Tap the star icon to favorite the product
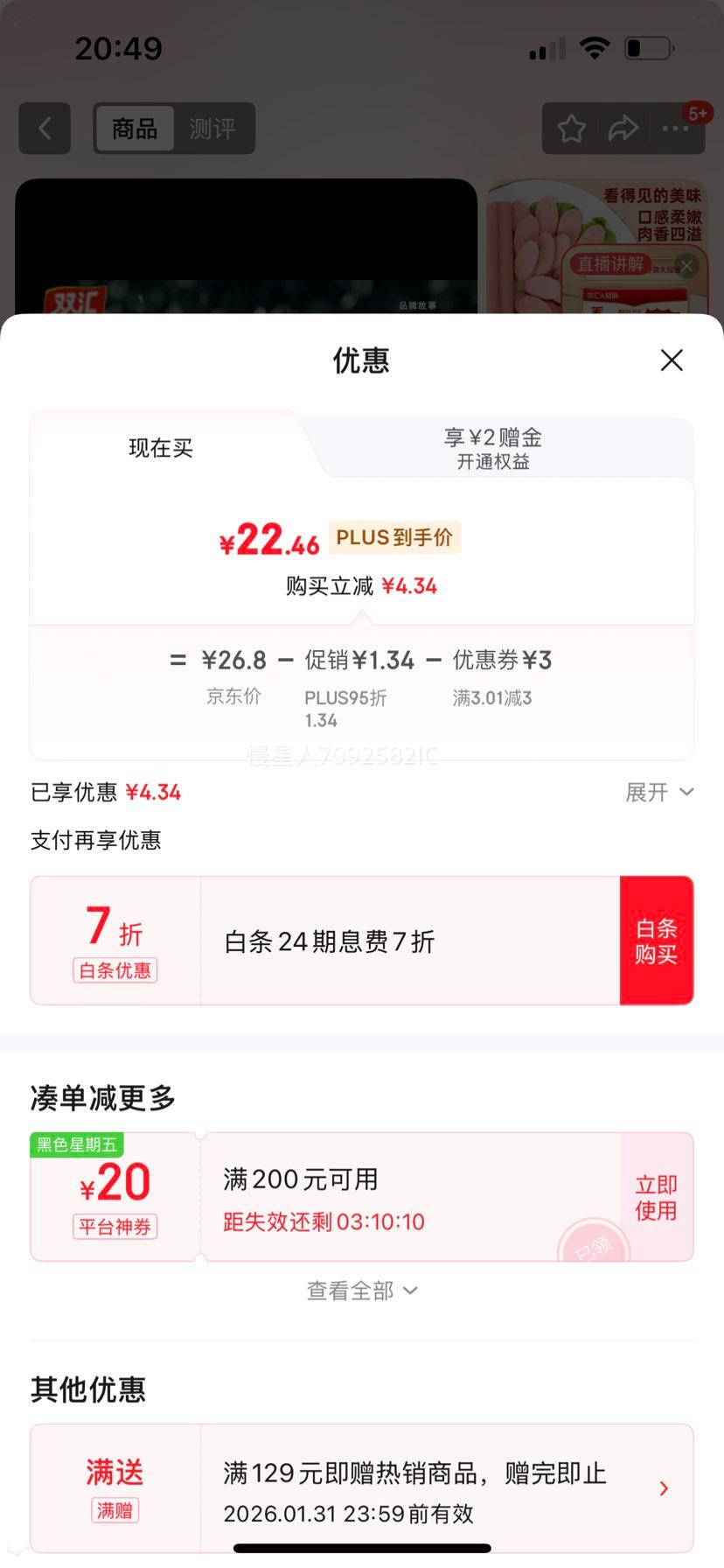 pos(571,128)
